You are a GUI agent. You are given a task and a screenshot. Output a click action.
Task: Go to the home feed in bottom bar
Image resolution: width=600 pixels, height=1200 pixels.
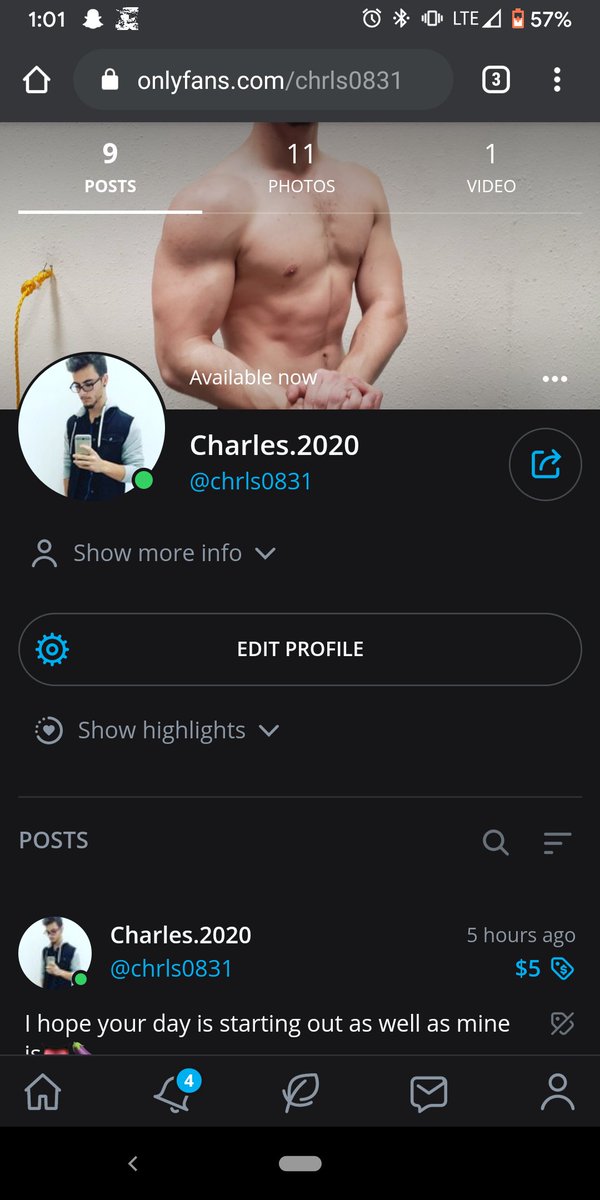pos(42,1093)
